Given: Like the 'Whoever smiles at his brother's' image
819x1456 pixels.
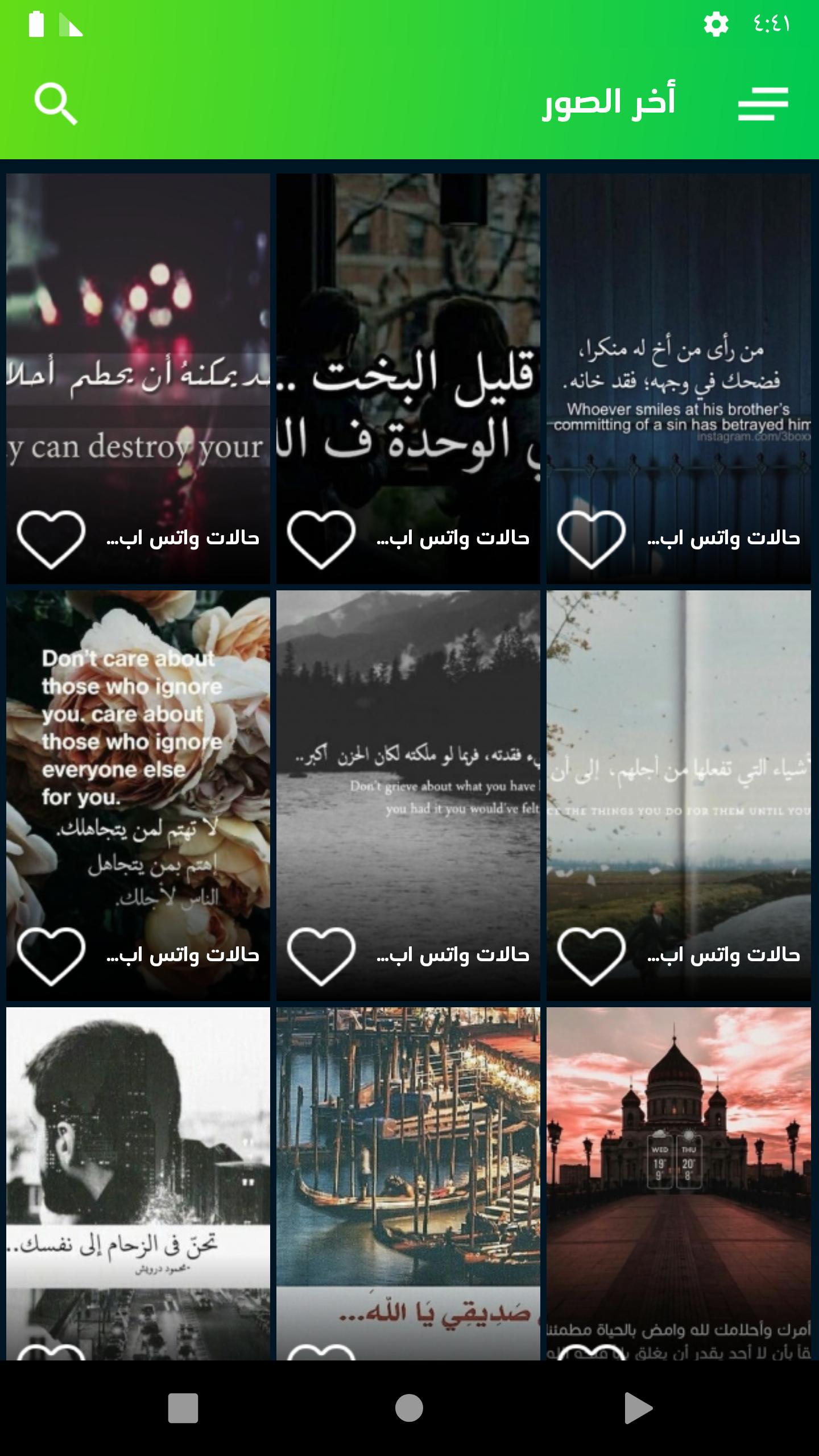Looking at the screenshot, I should click(591, 539).
